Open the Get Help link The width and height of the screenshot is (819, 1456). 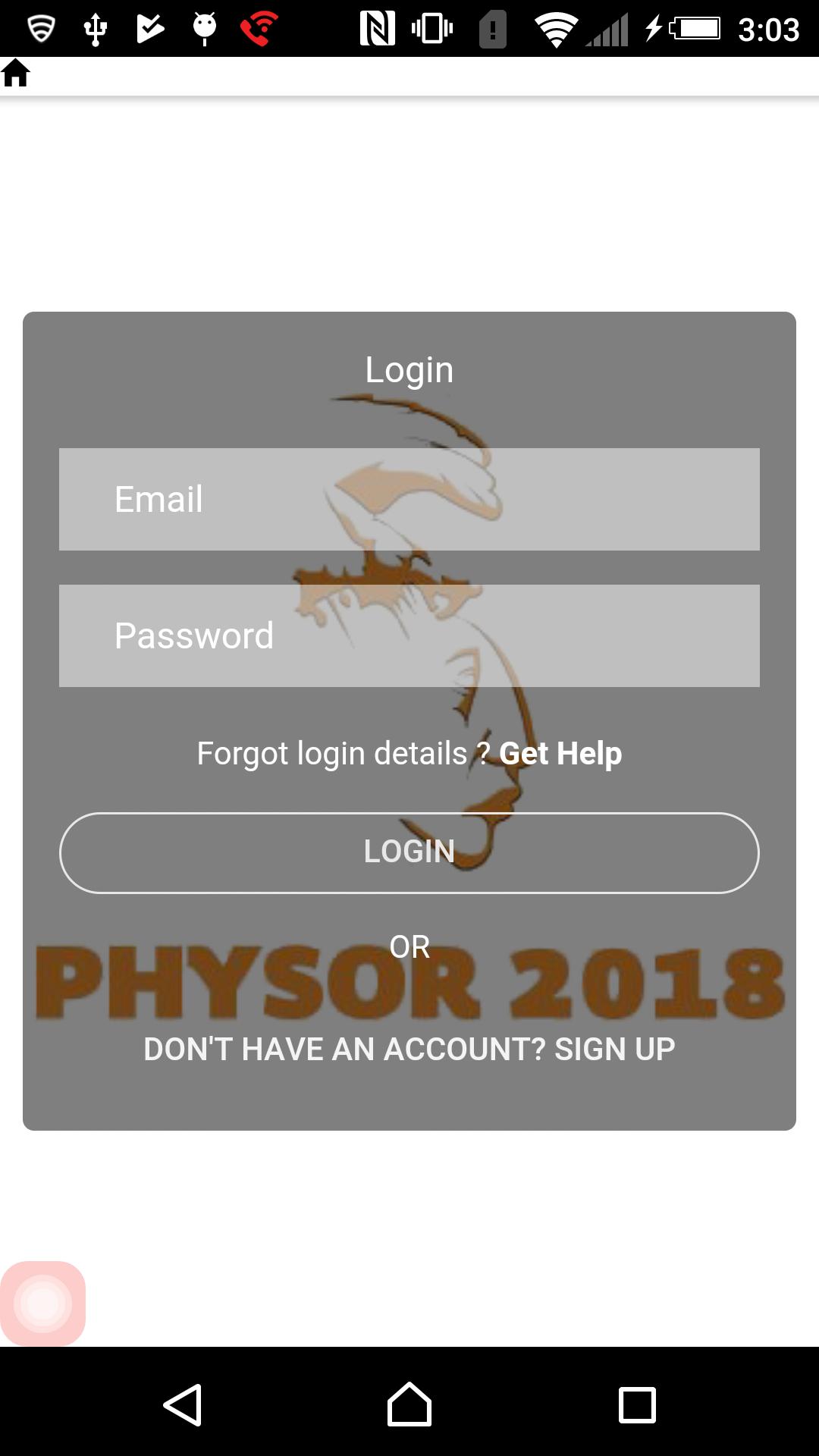click(x=560, y=754)
